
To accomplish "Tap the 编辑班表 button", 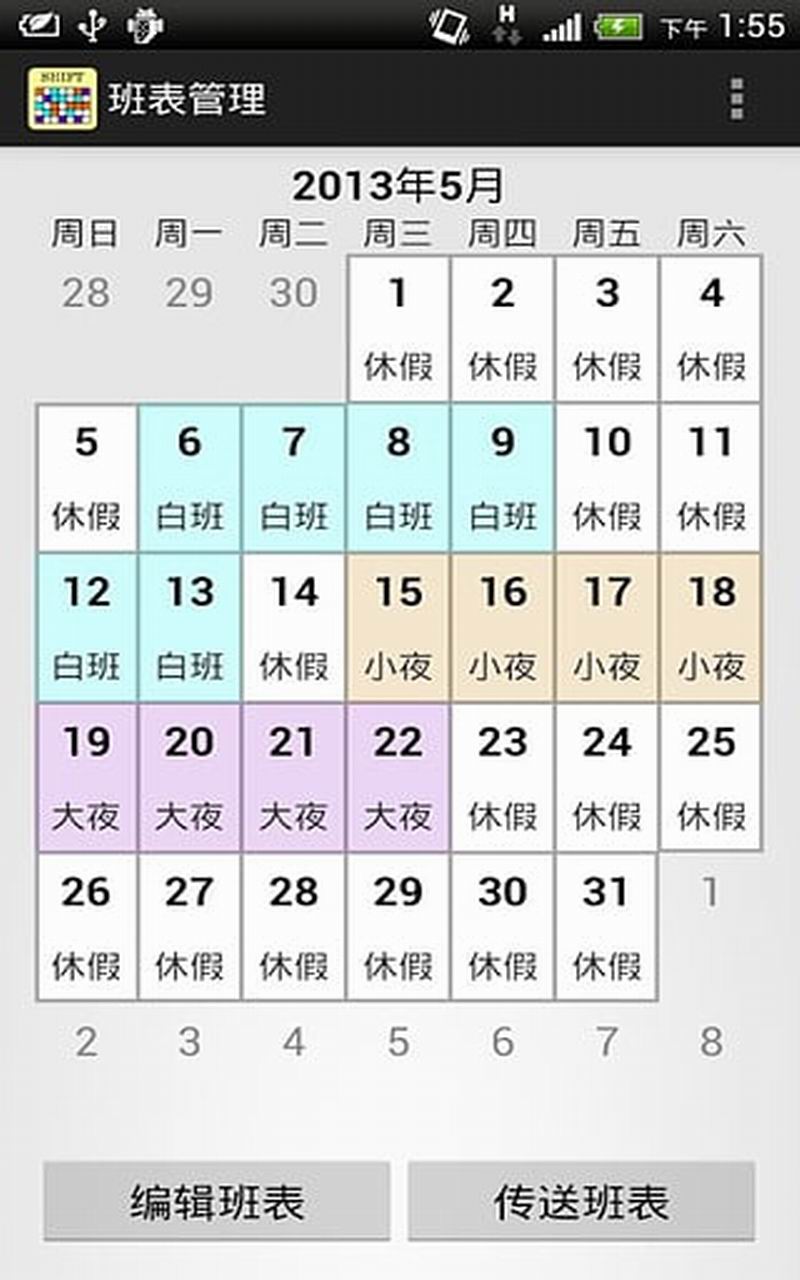I will (217, 1201).
